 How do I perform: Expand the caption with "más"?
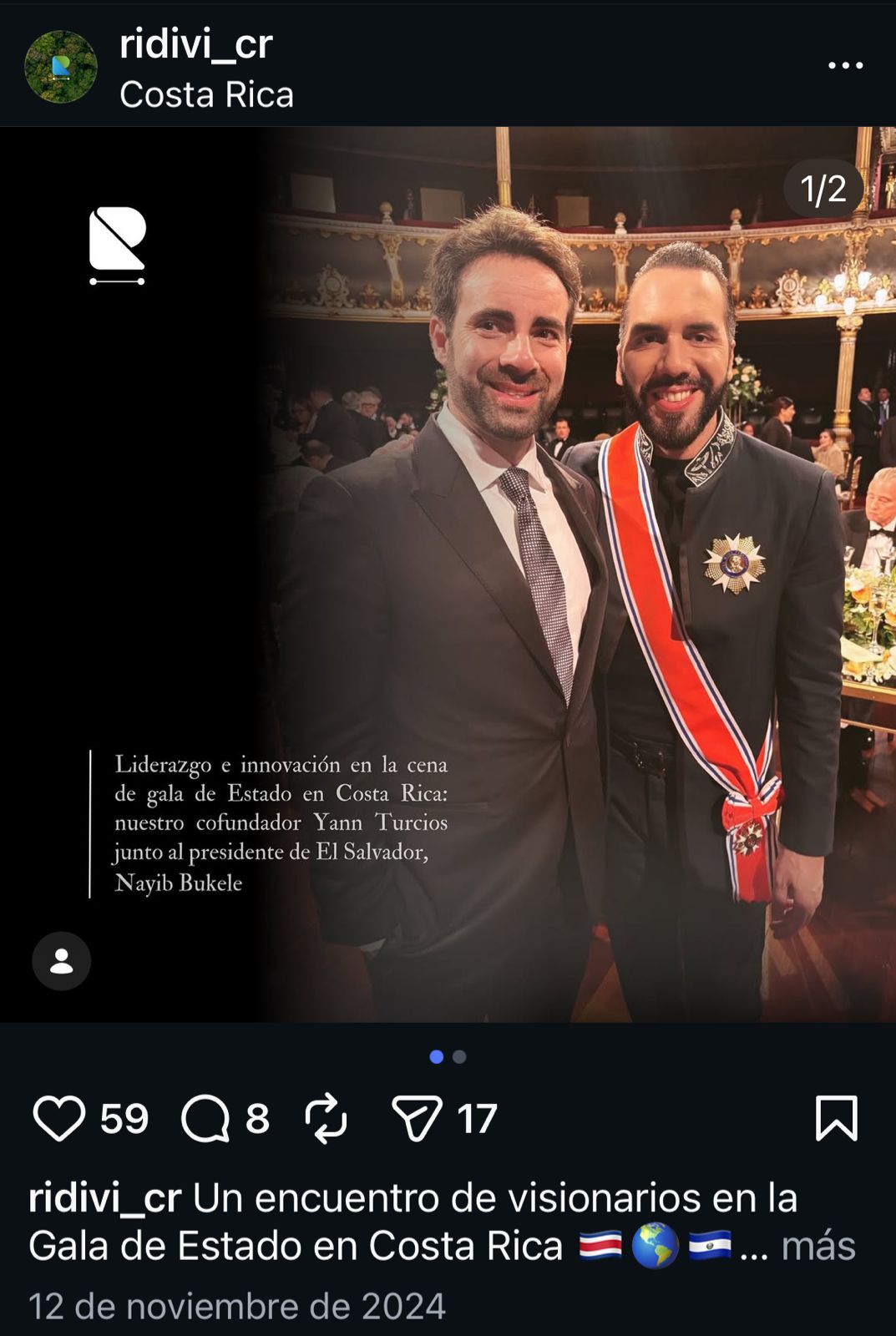818,1246
